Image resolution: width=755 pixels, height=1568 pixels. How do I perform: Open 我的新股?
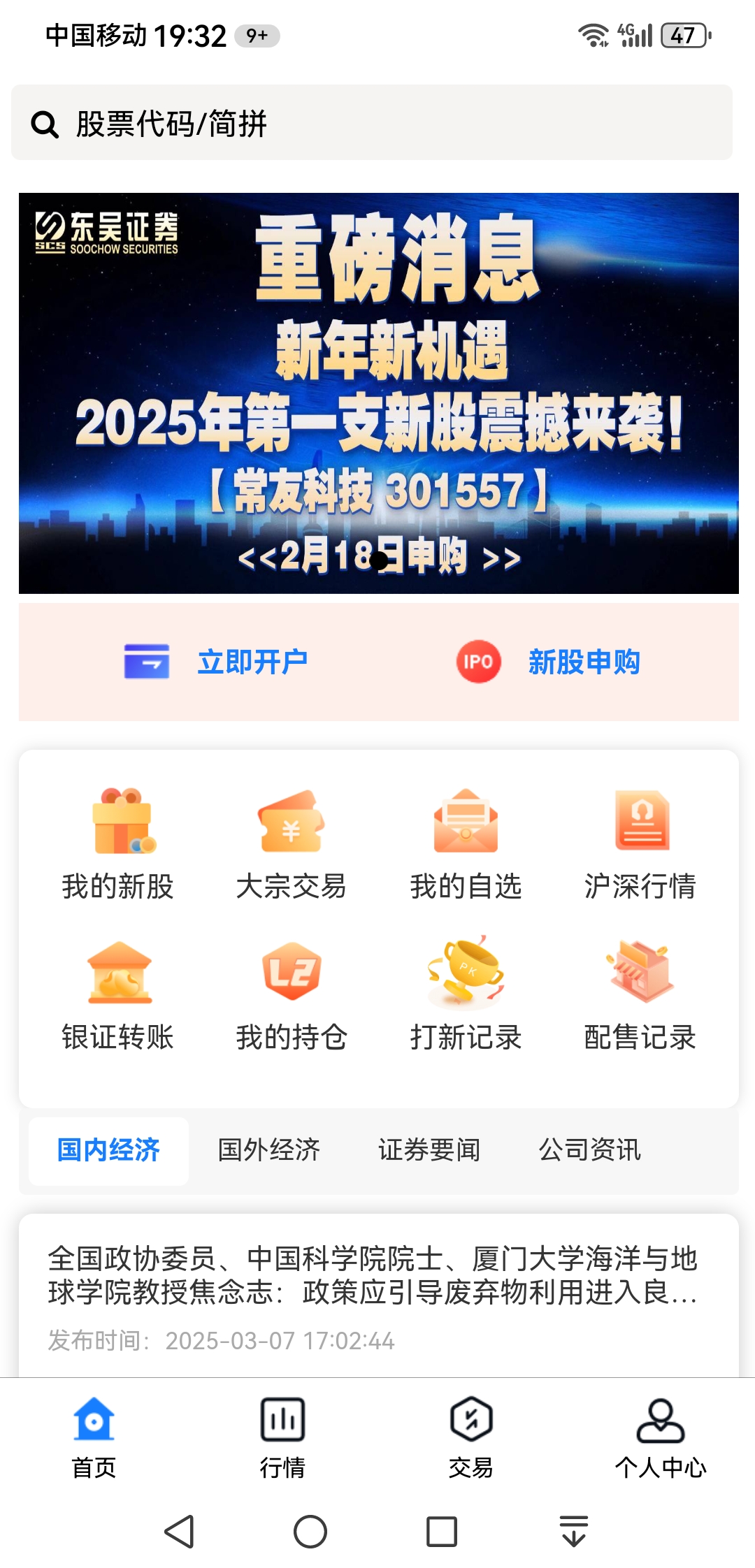coord(117,844)
